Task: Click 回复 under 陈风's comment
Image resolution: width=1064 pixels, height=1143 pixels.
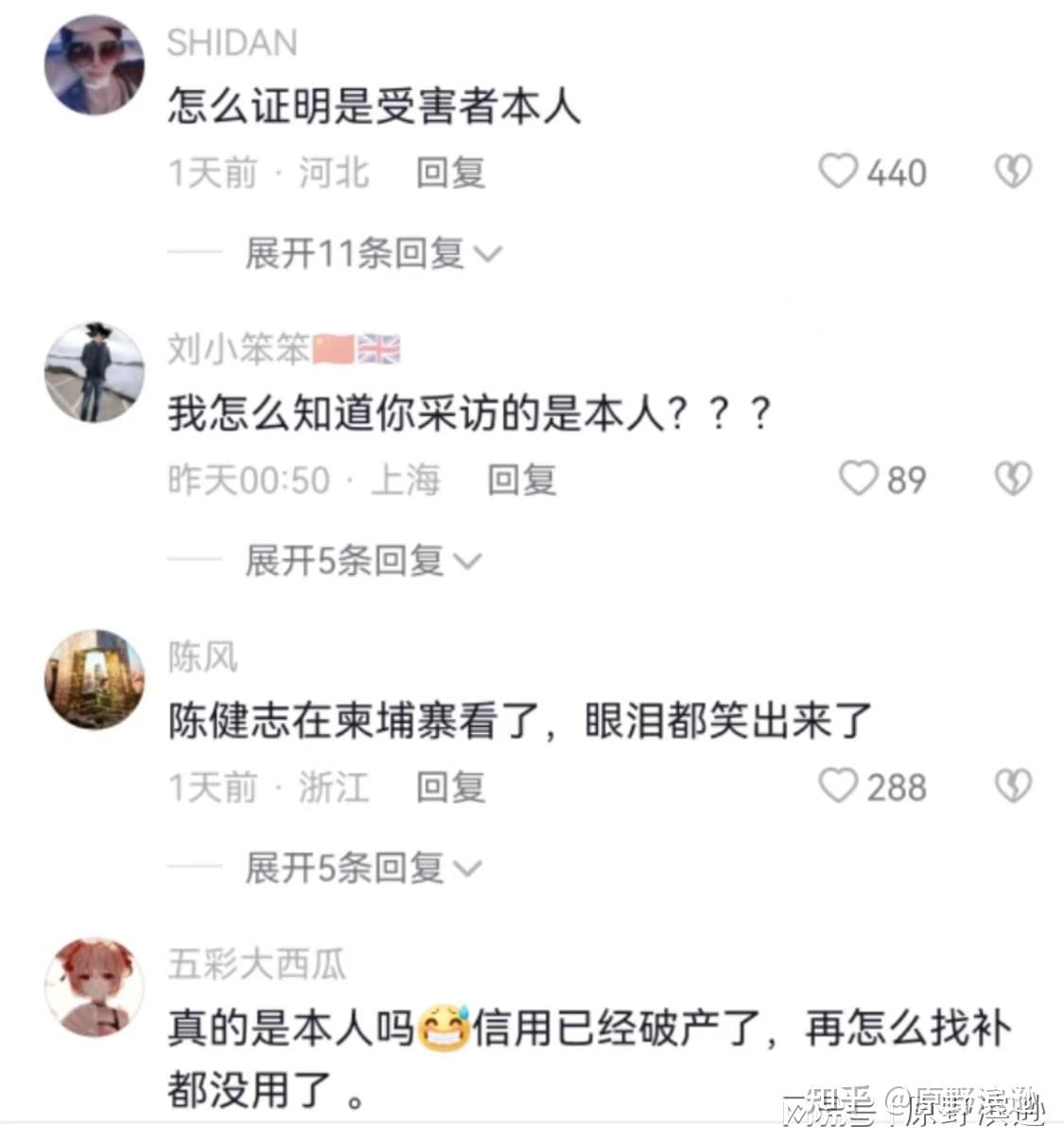Action: pos(449,785)
